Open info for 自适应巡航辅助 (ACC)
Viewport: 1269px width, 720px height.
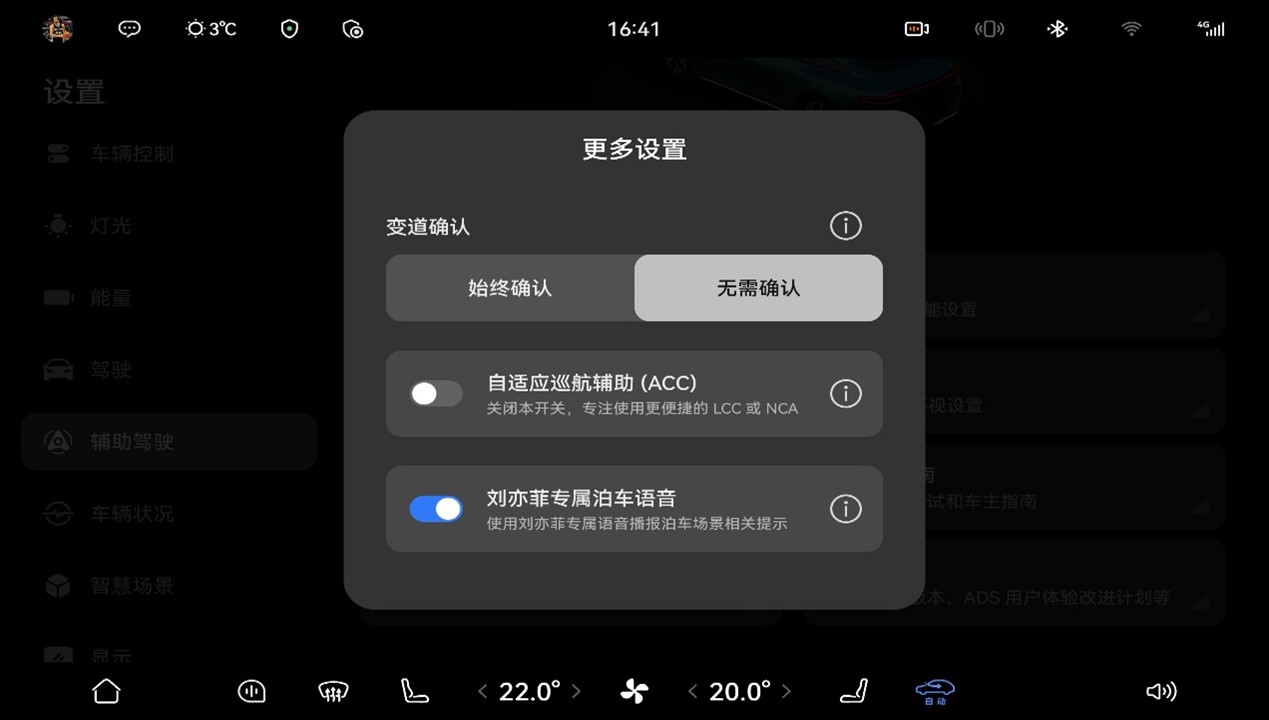[845, 394]
